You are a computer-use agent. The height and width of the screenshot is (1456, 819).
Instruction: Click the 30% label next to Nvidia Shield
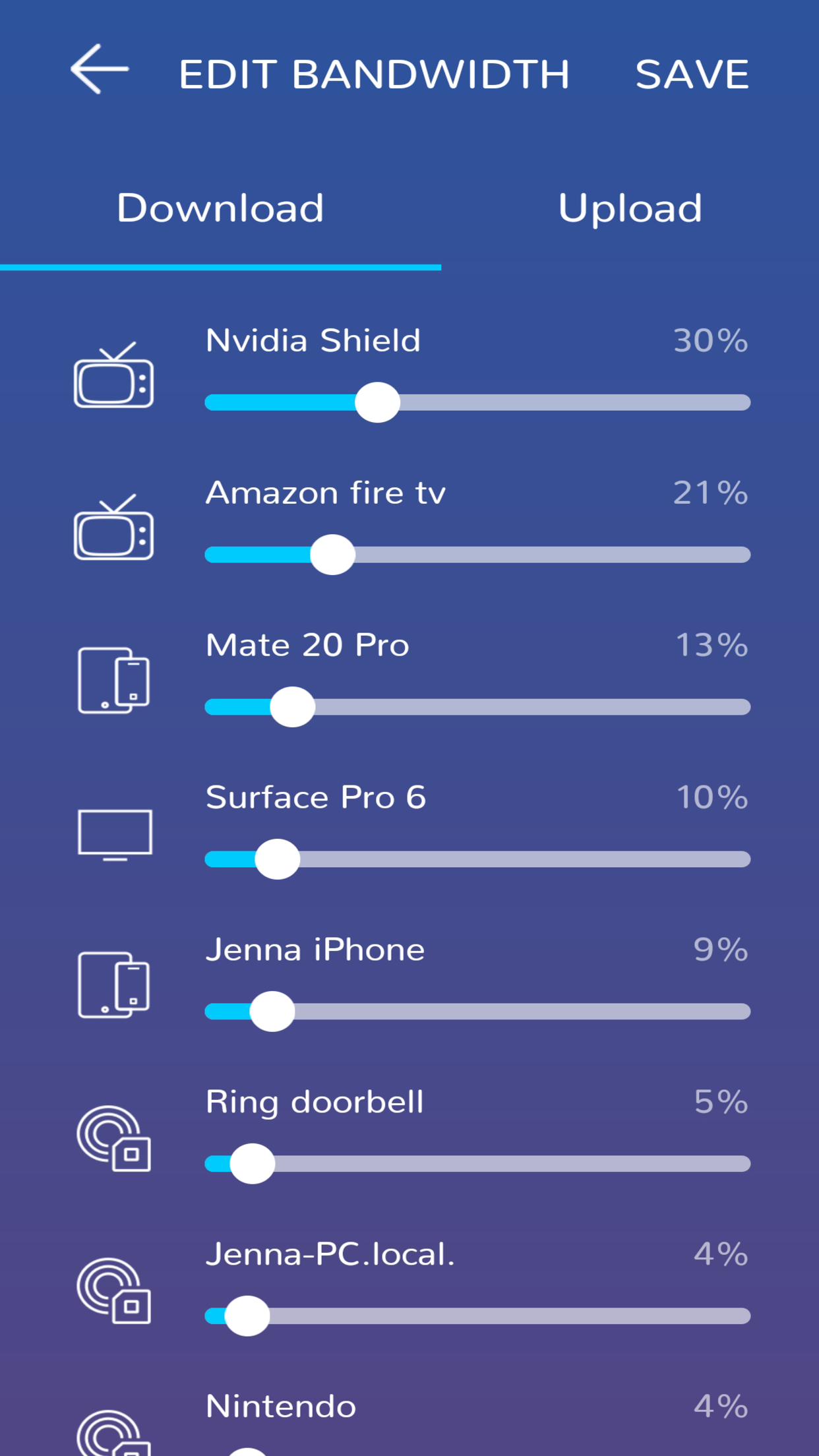(710, 340)
